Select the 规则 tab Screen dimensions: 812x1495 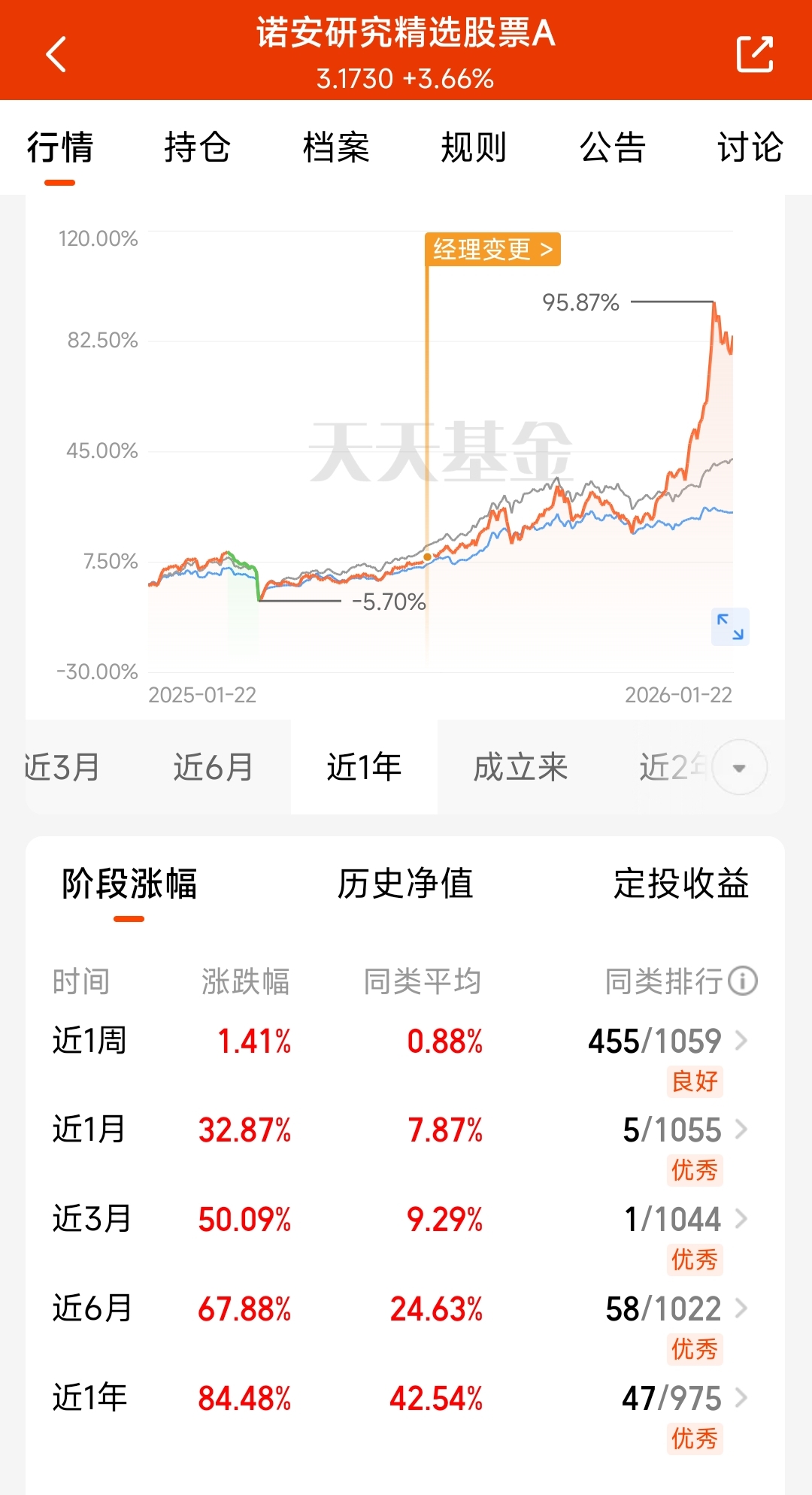pyautogui.click(x=474, y=148)
